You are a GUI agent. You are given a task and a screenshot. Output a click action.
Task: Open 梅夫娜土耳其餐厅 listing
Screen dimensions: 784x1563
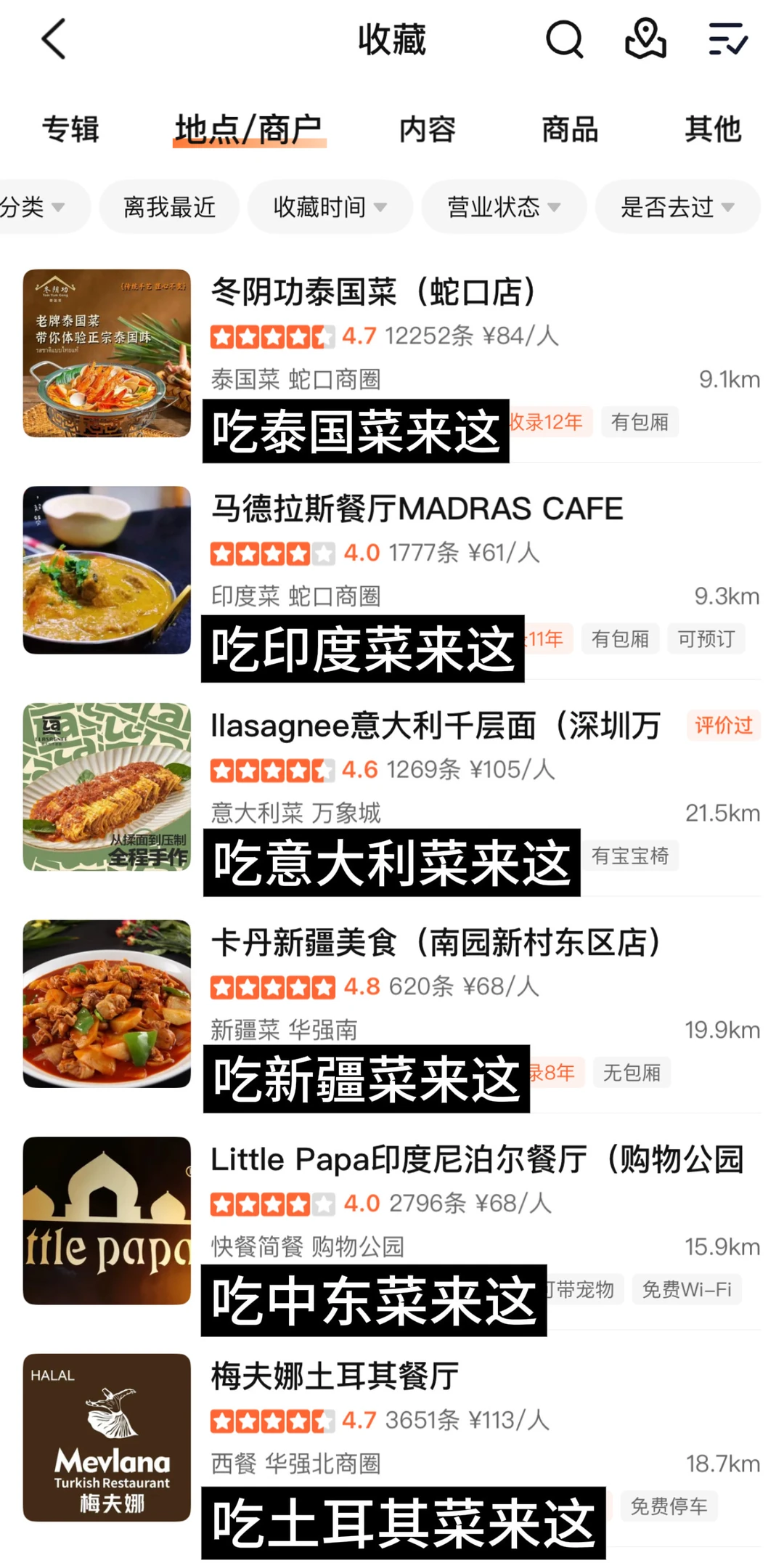tap(335, 1376)
